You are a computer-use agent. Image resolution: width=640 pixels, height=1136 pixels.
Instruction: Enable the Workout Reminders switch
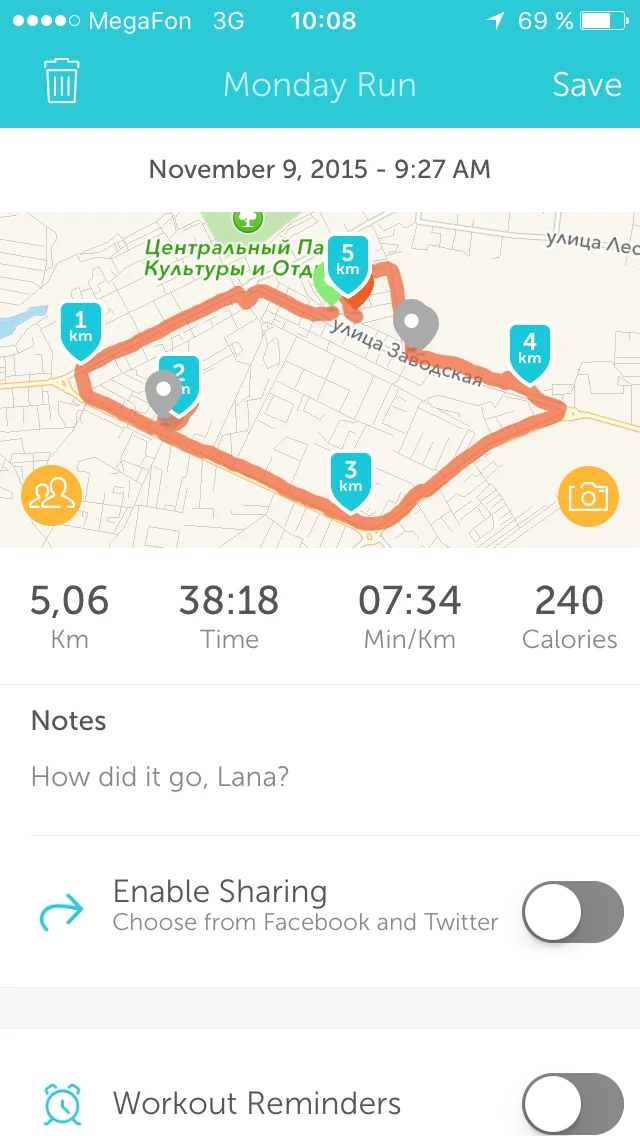pyautogui.click(x=573, y=1103)
